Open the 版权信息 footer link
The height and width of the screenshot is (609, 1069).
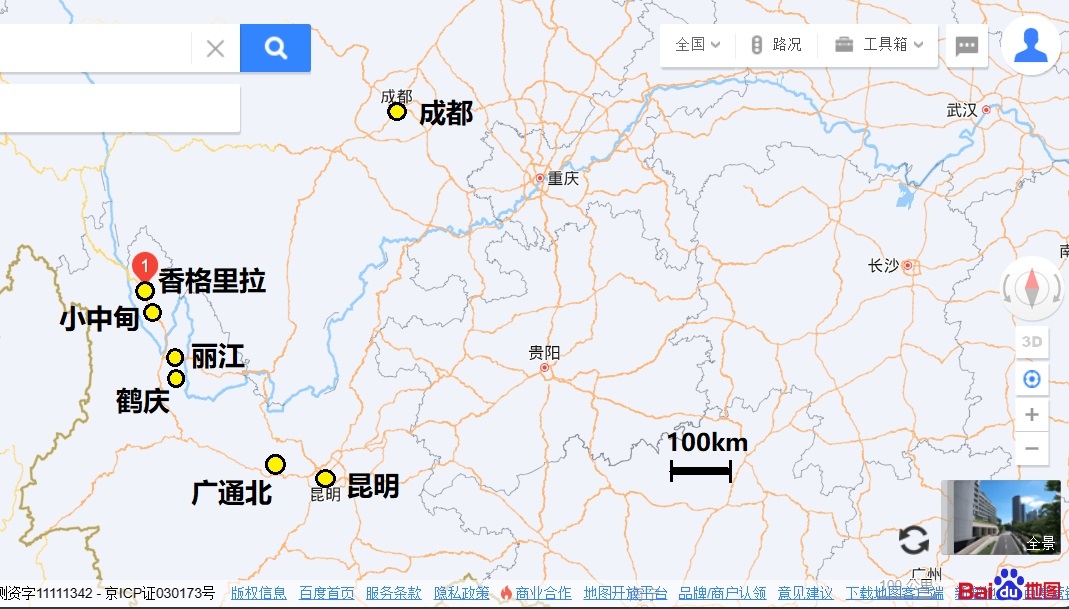click(x=258, y=593)
